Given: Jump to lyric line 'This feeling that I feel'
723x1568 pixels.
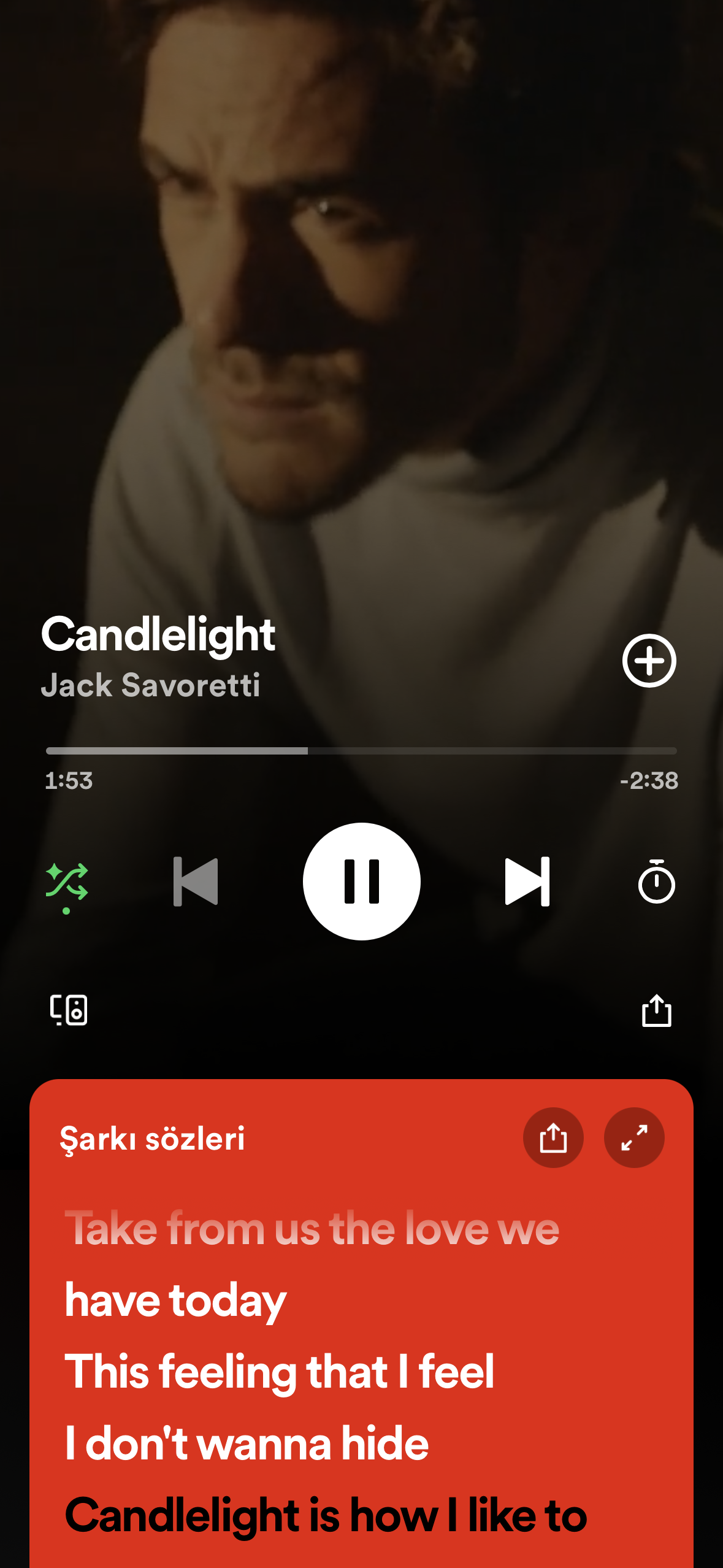Looking at the screenshot, I should tap(280, 1372).
